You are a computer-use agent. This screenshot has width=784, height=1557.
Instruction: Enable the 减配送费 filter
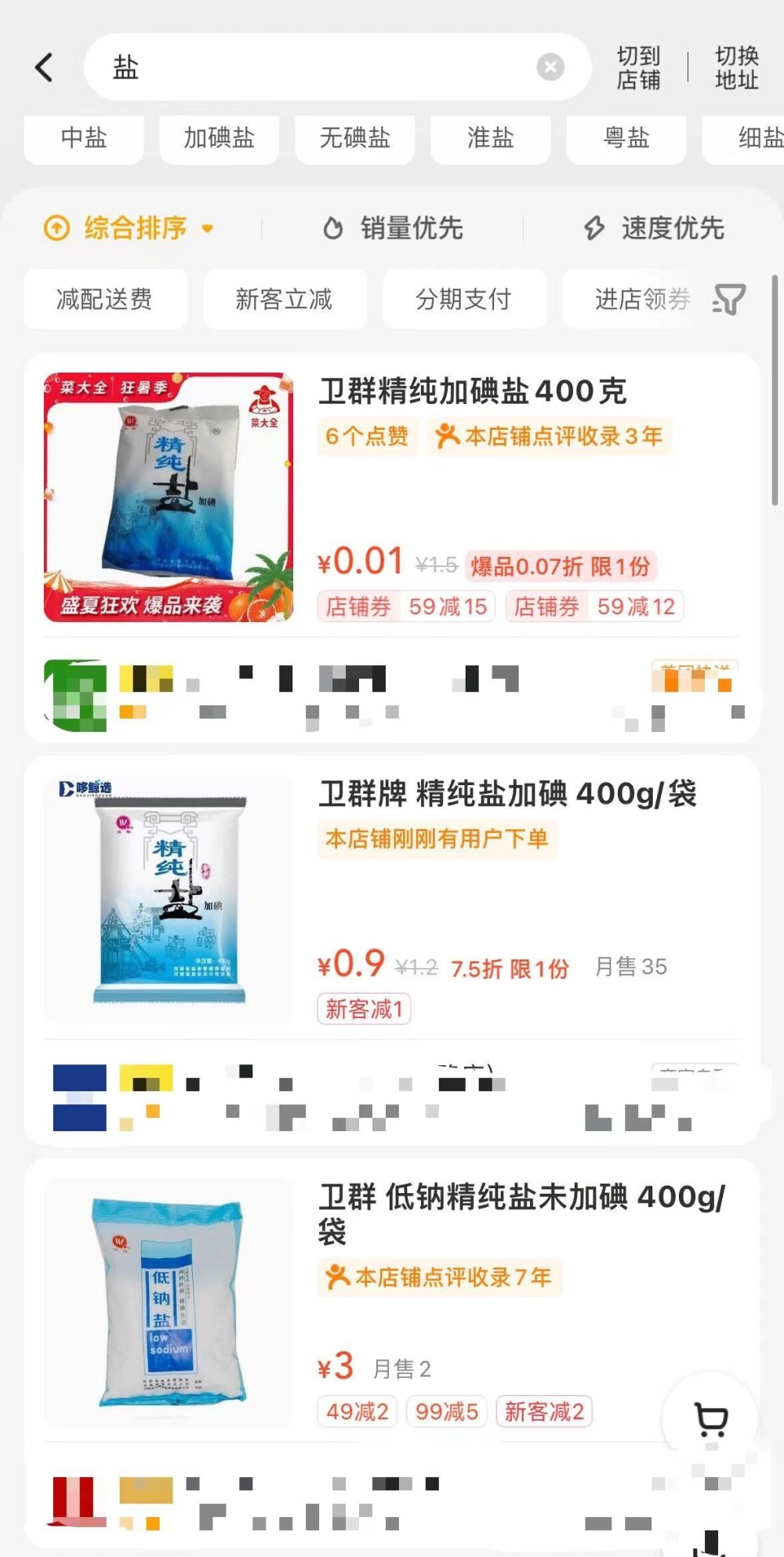pos(105,299)
